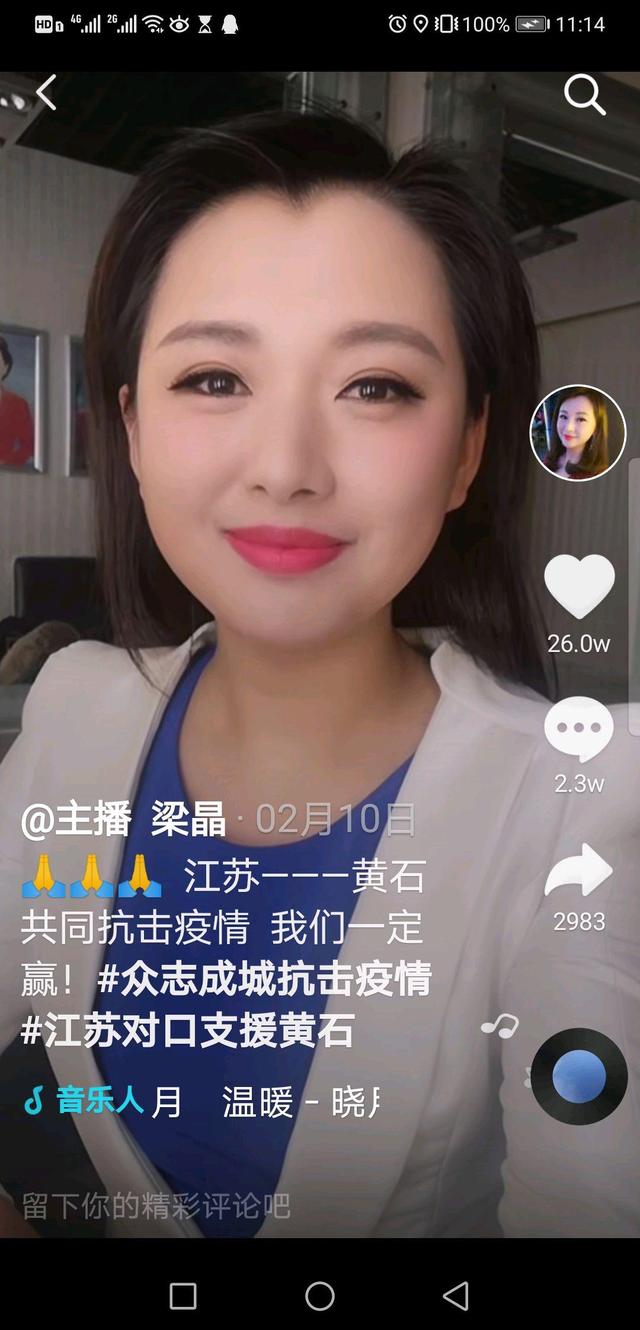The height and width of the screenshot is (1330, 640).
Task: Open the spinning music disc
Action: 579,1076
